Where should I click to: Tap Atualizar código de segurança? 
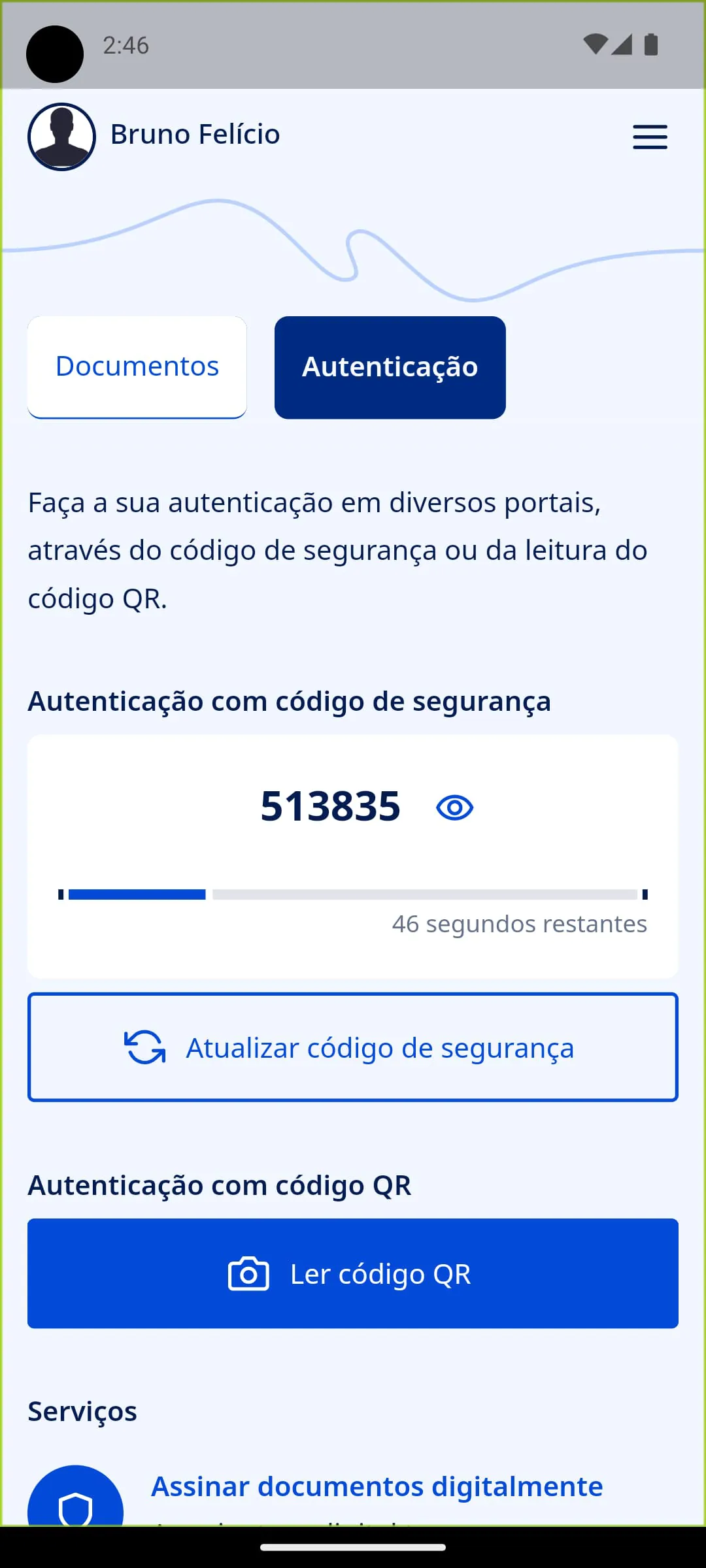[353, 1047]
